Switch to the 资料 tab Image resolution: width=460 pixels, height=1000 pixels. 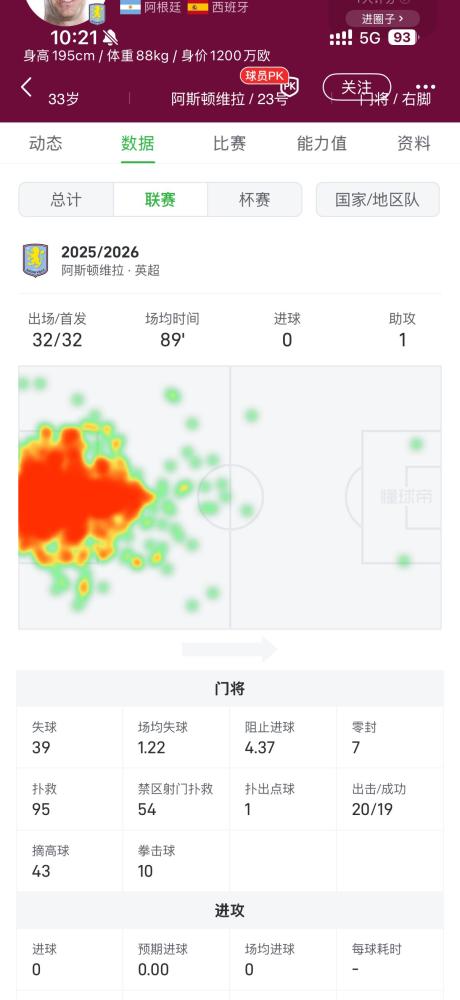tap(413, 143)
